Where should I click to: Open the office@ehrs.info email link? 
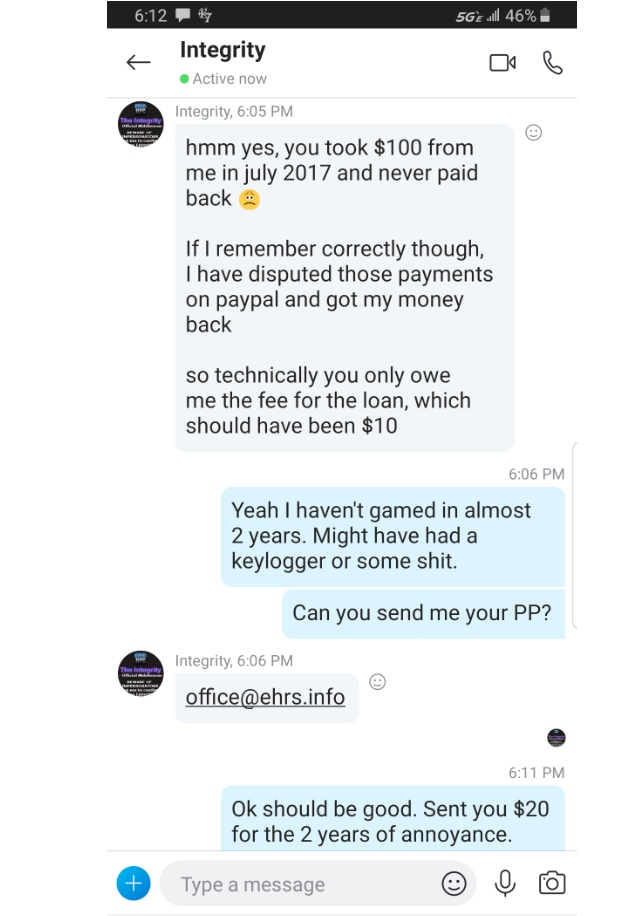click(265, 697)
